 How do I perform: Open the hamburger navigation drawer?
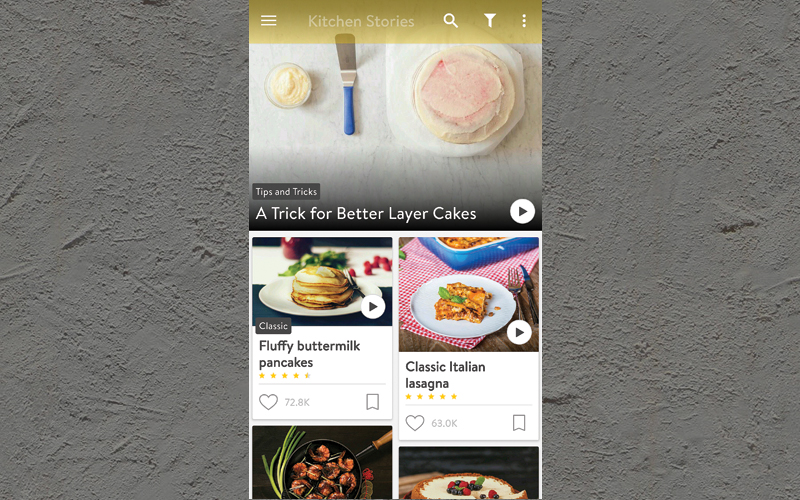click(x=268, y=20)
